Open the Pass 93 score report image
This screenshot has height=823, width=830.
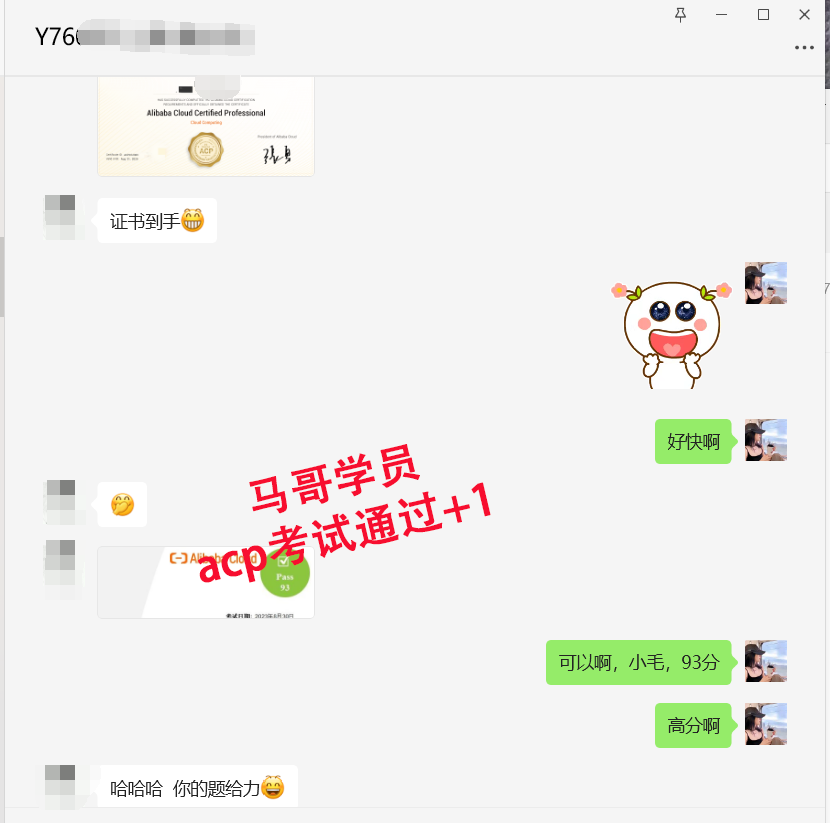pos(206,582)
